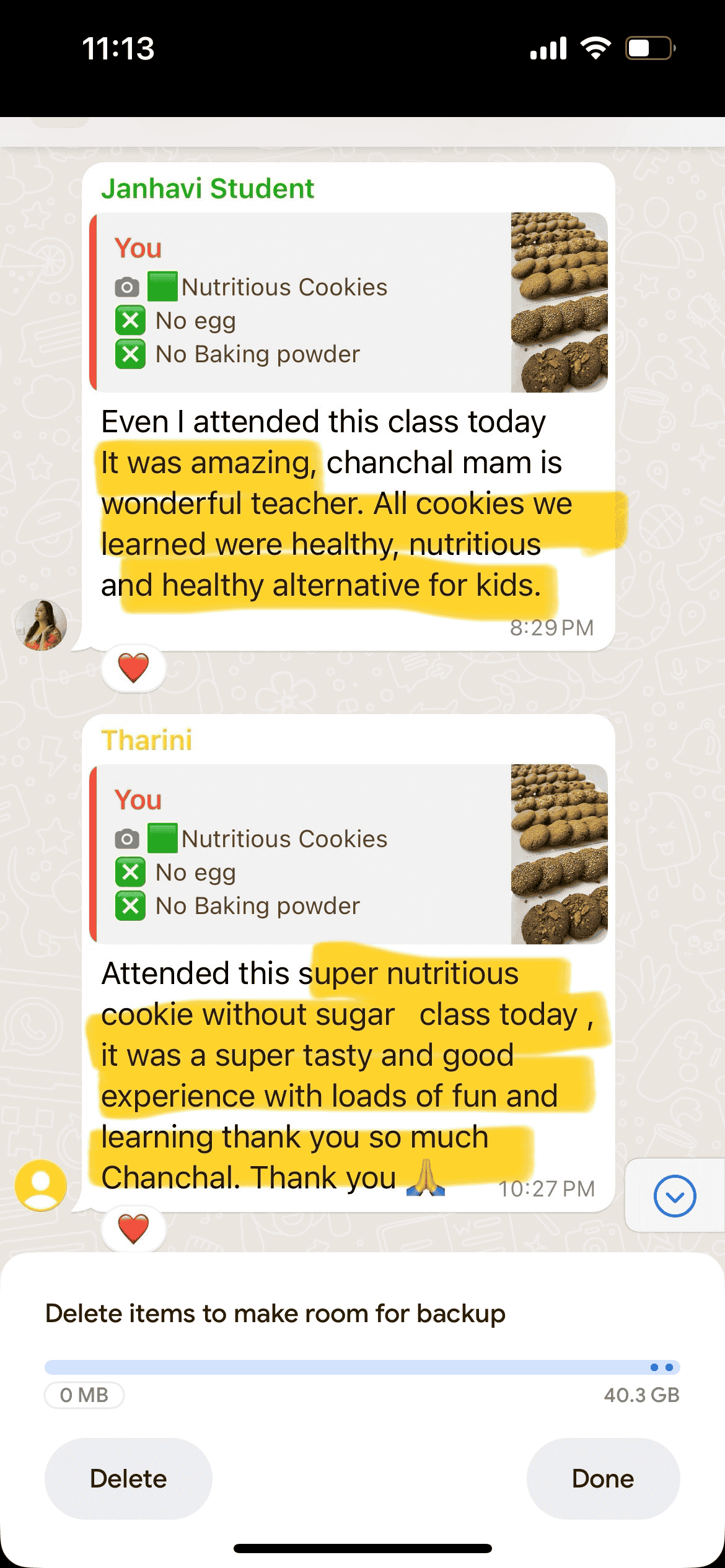
Task: Tap Done to finish
Action: 602,1478
